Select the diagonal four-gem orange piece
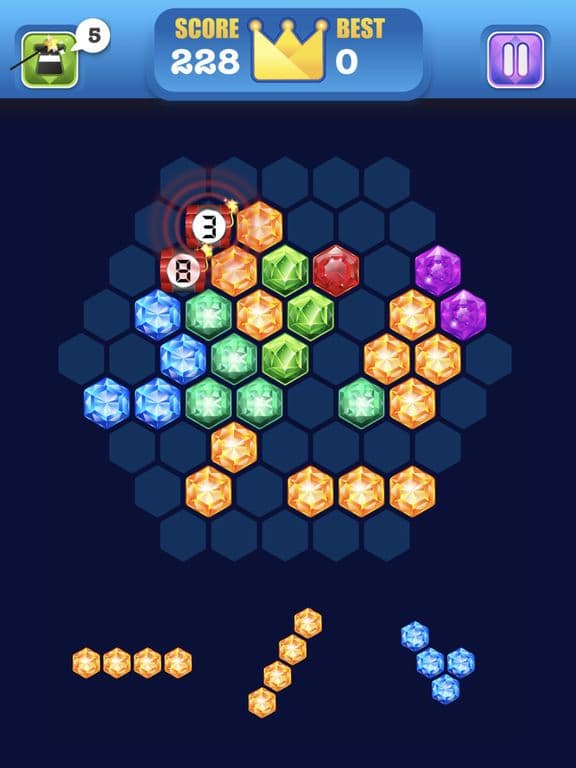The image size is (576, 768). point(285,663)
